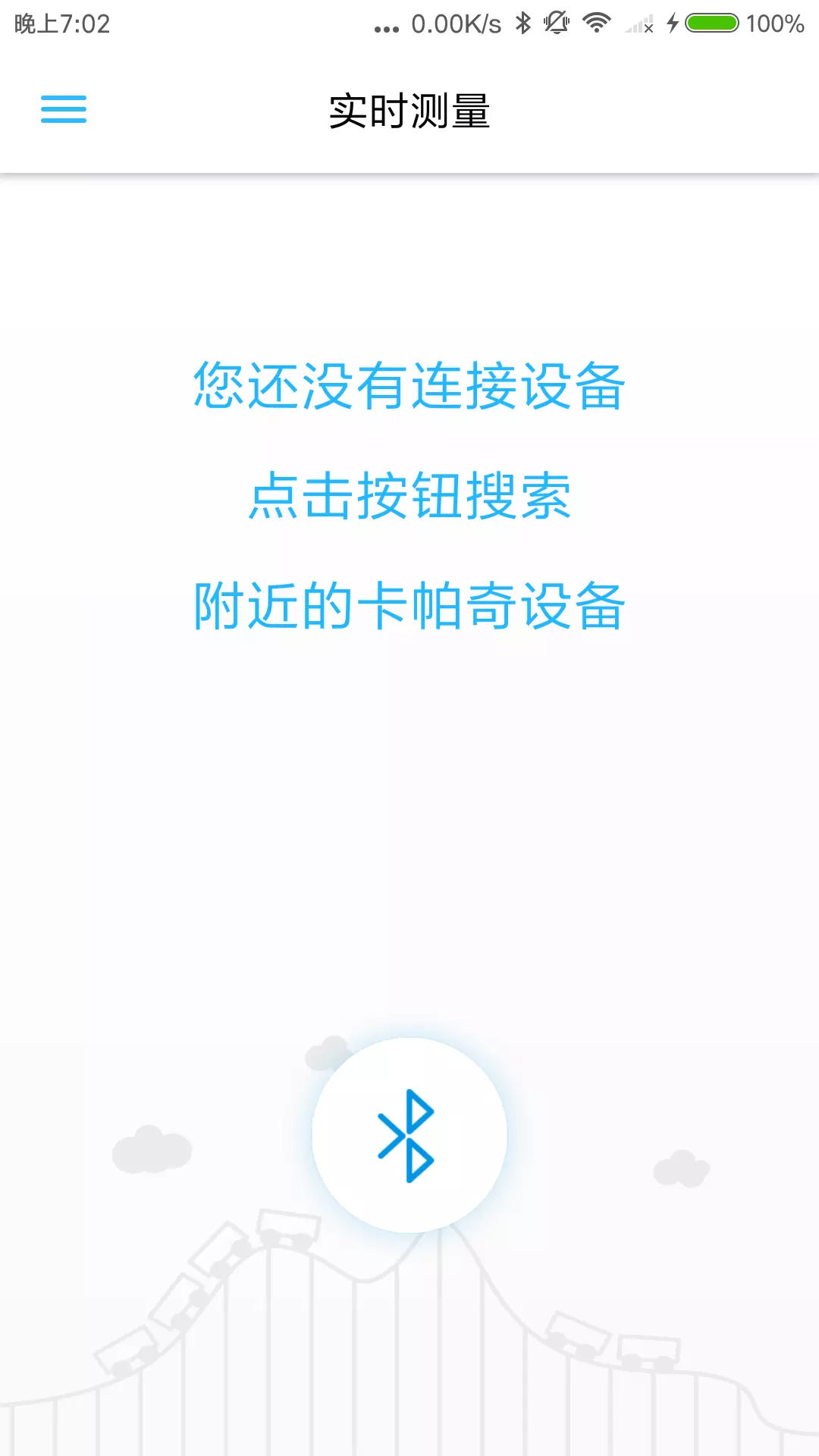Tap the Bluetooth button to search devices
The height and width of the screenshot is (1456, 819).
(409, 1135)
